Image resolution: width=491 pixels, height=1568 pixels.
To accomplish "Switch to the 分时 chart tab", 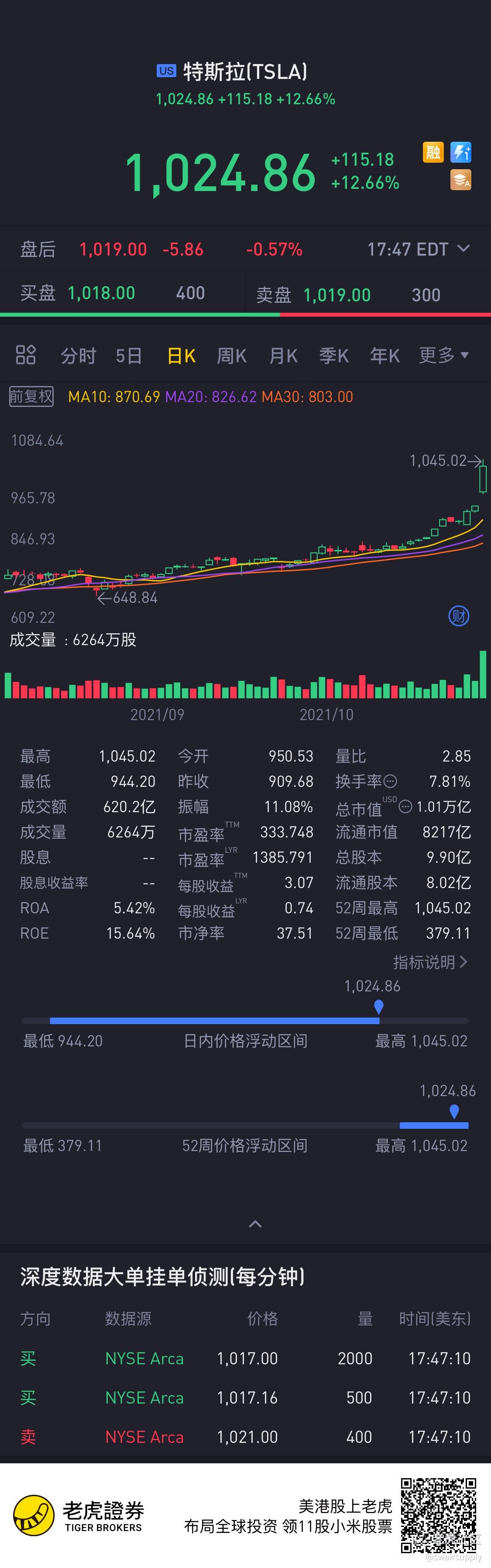I will click(x=78, y=355).
